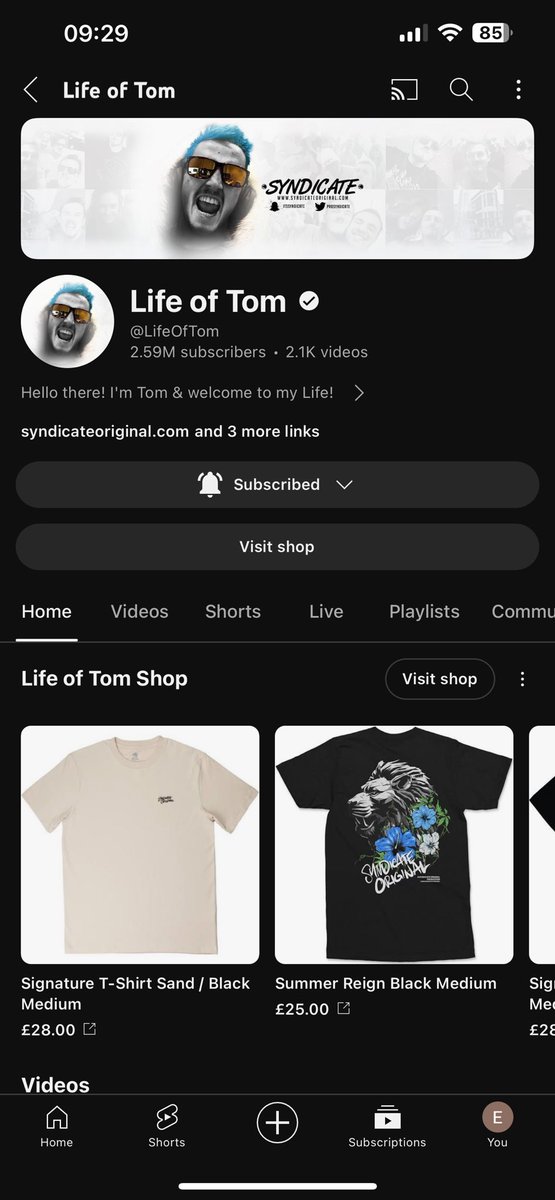Tap Visit shop beside Life of Tom Shop
Image resolution: width=555 pixels, height=1200 pixels.
click(440, 679)
